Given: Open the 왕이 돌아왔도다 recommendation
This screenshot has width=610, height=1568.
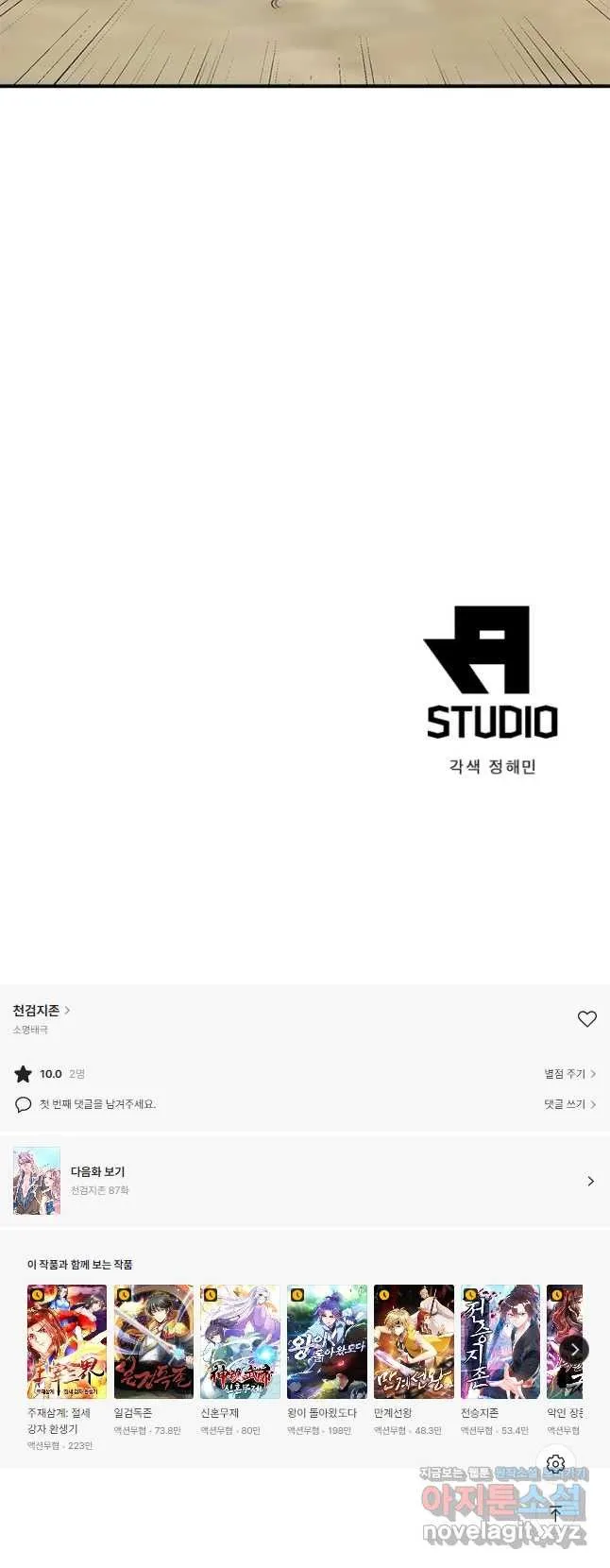Looking at the screenshot, I should [327, 1342].
